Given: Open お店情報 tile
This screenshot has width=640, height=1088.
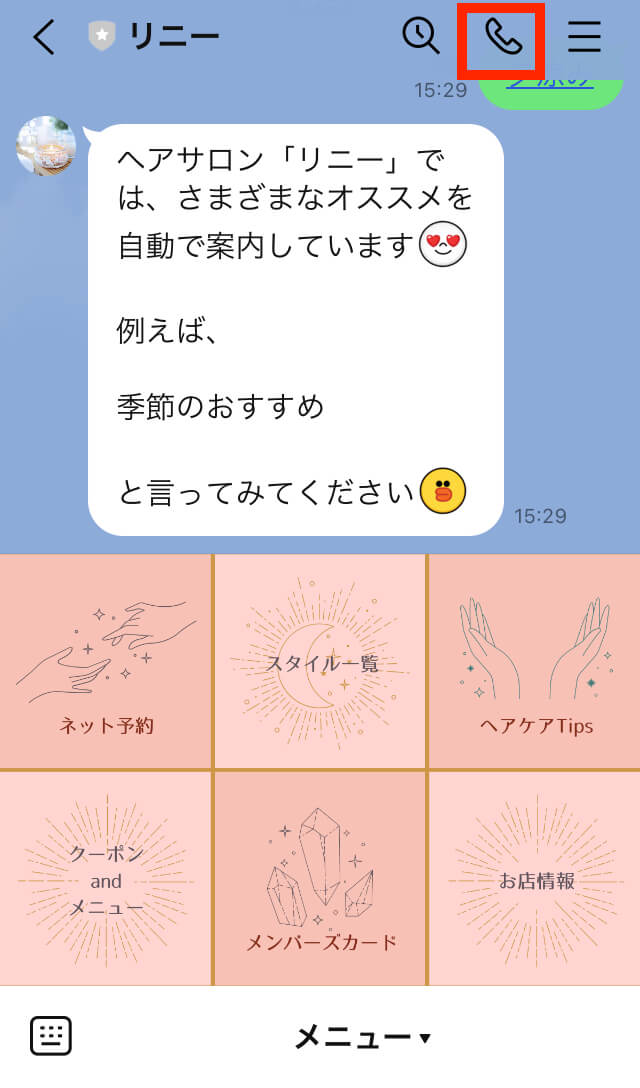Looking at the screenshot, I should coord(535,879).
